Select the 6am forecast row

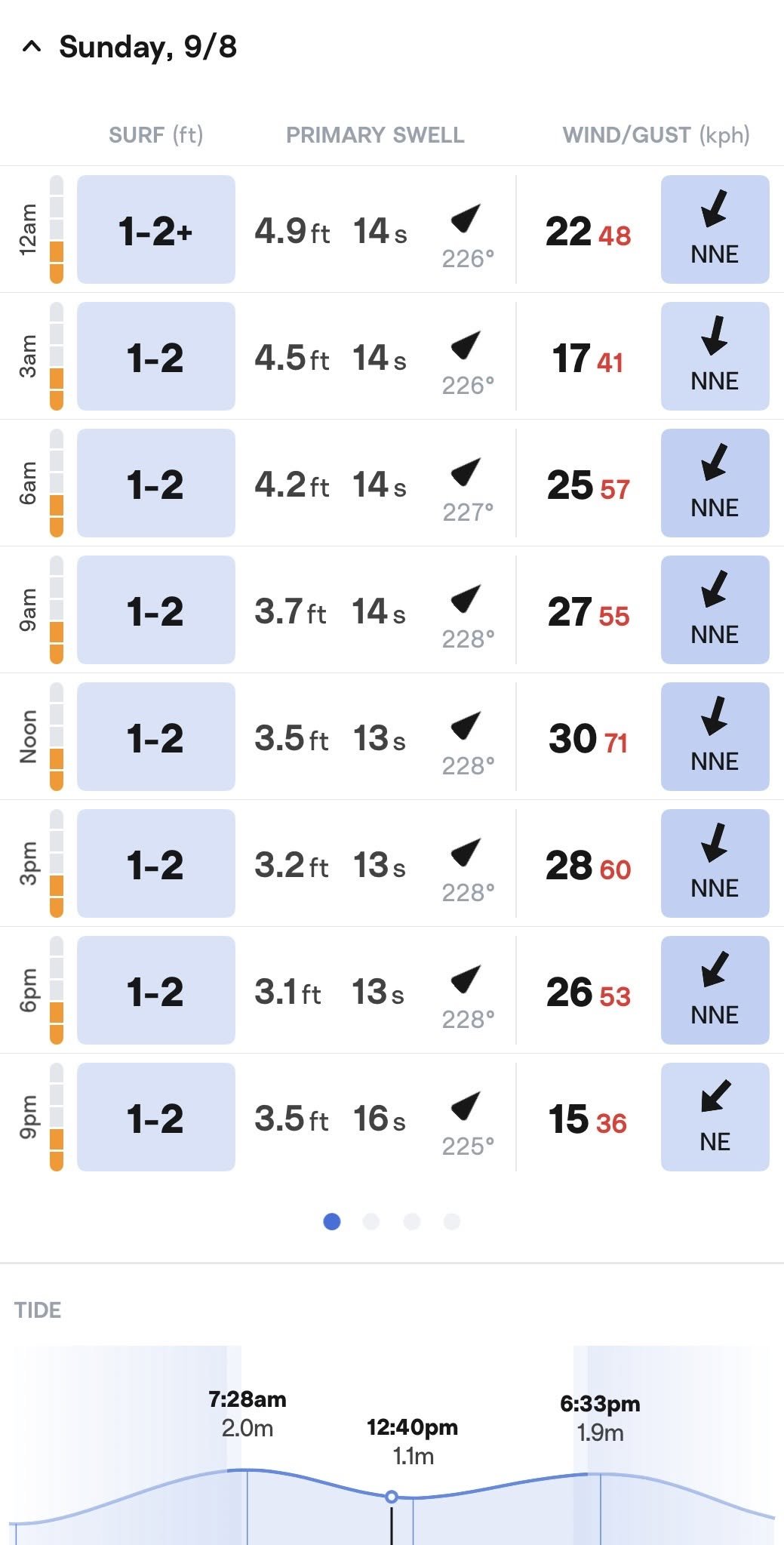tap(392, 483)
